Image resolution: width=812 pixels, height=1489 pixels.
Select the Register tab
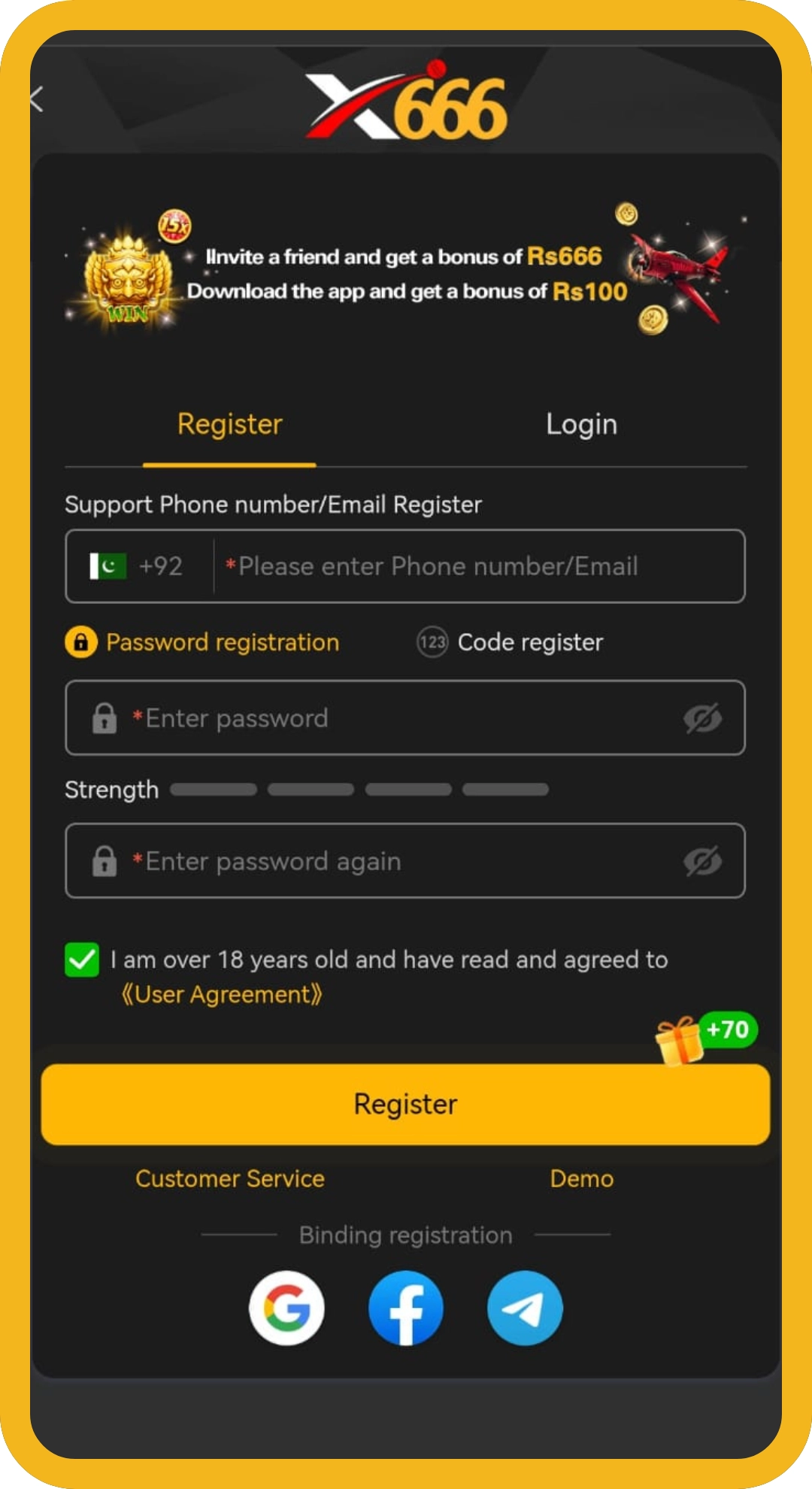(229, 425)
